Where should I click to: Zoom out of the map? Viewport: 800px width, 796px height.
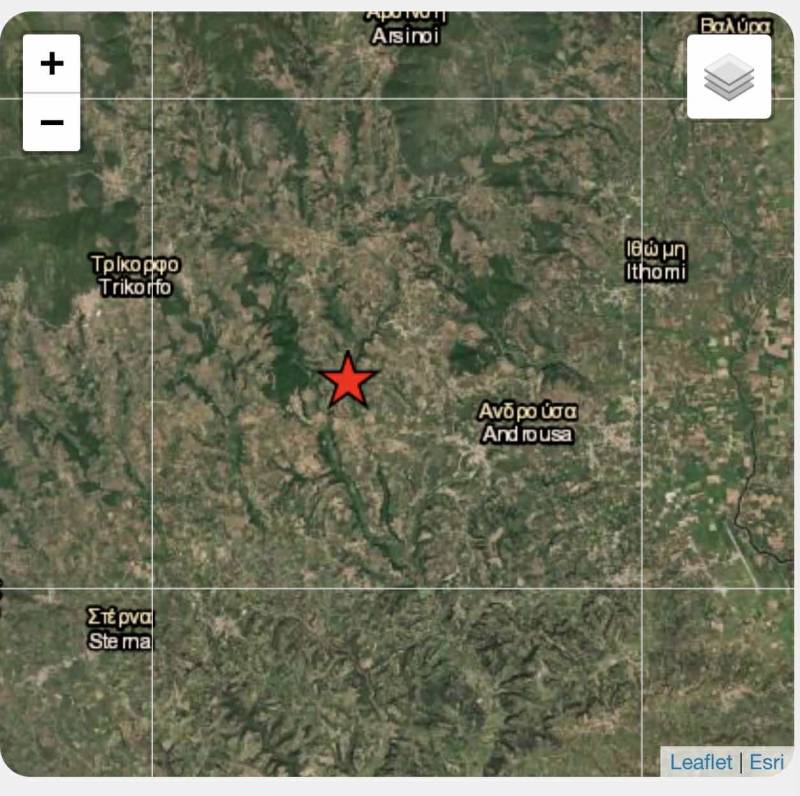point(51,123)
